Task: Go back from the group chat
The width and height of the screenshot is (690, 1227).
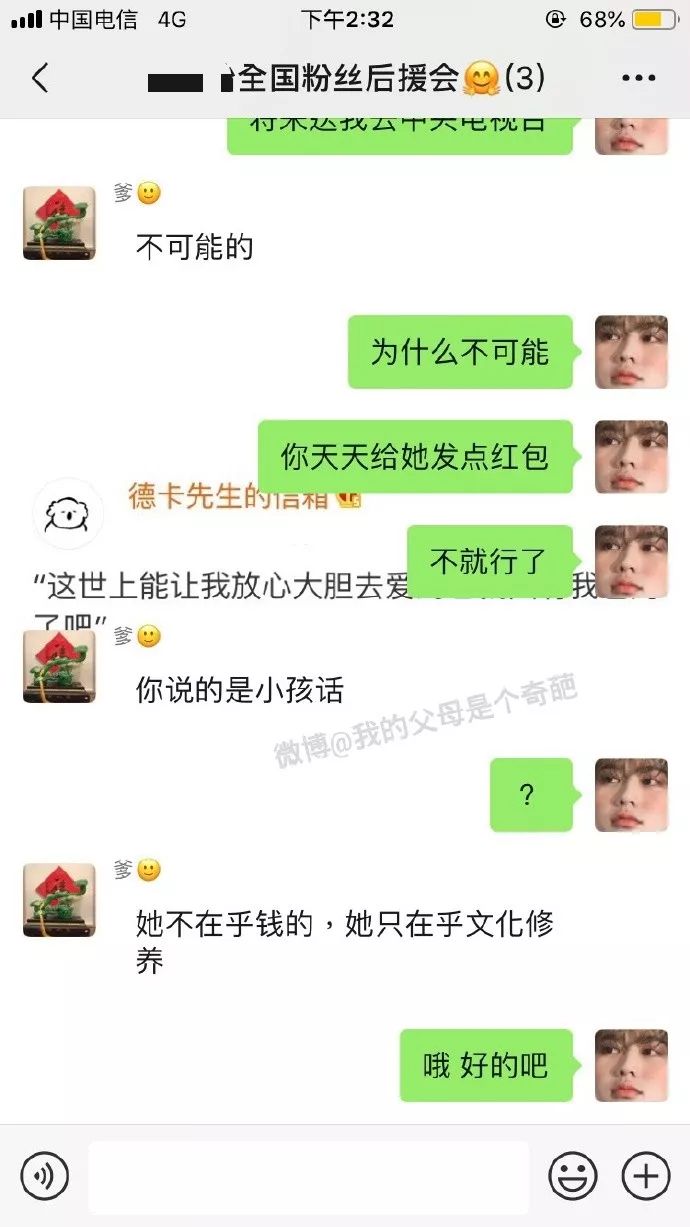Action: point(40,78)
